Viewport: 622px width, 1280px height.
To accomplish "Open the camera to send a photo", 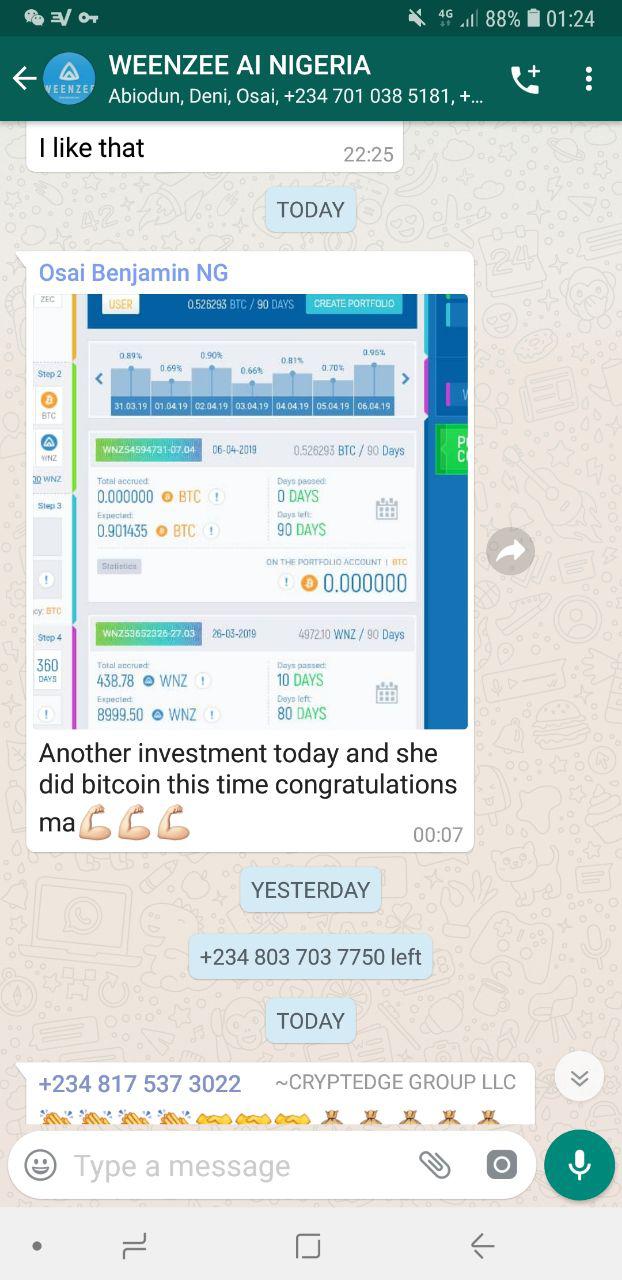I will [x=501, y=1164].
